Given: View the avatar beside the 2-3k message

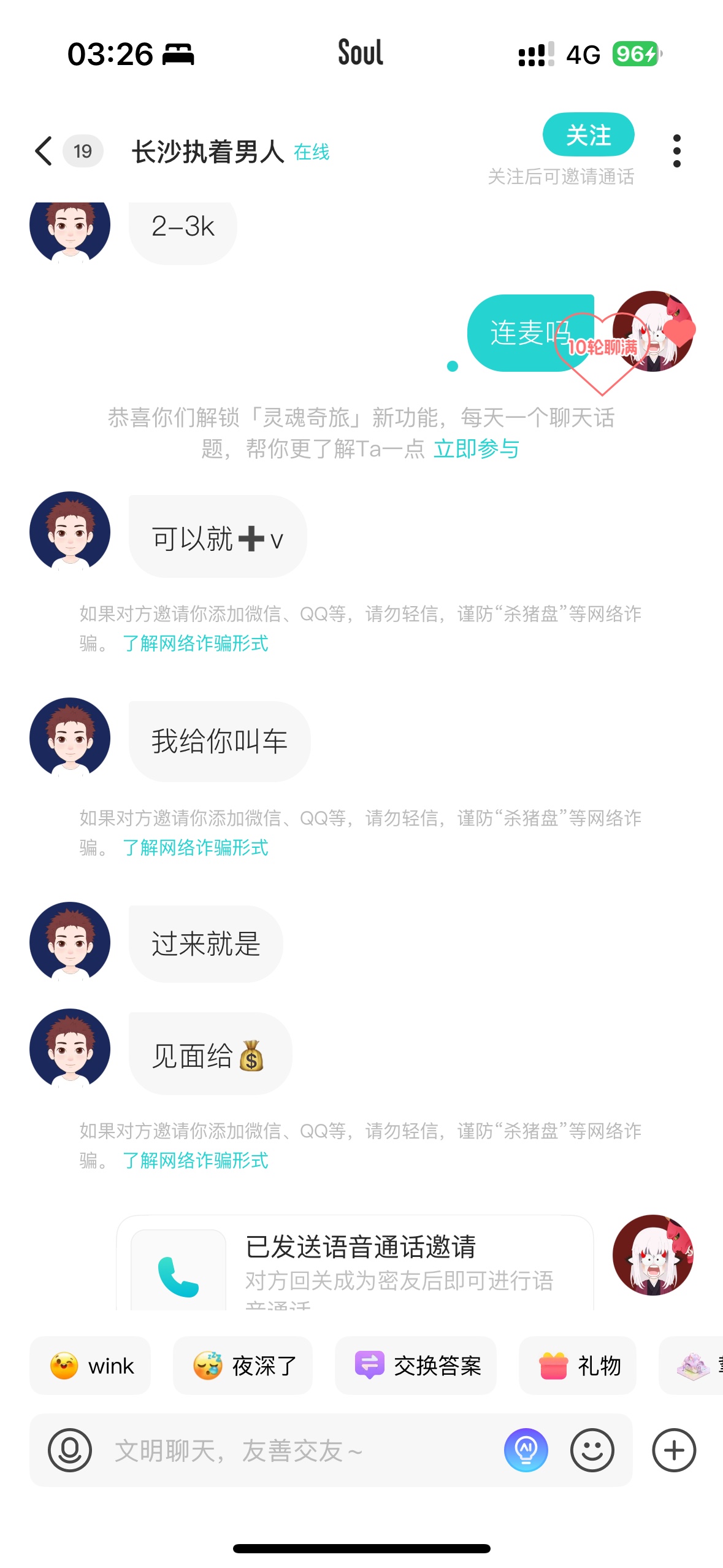Looking at the screenshot, I should point(70,228).
